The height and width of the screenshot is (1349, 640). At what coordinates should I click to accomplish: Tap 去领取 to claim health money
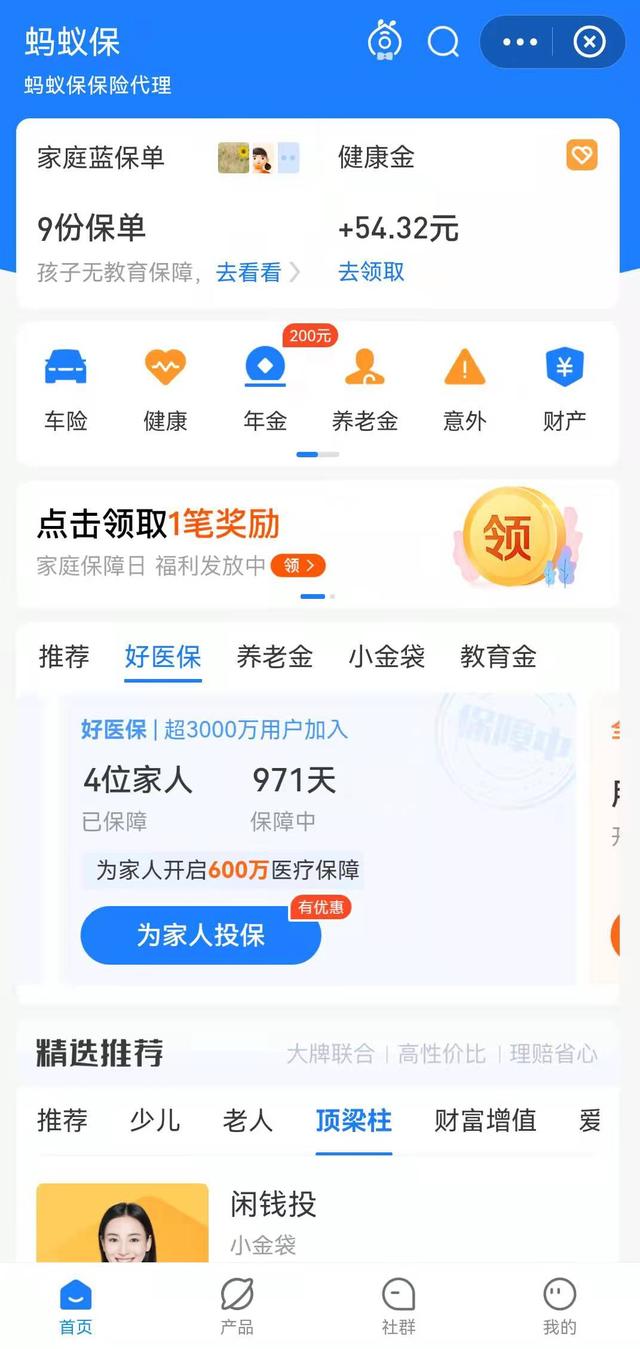[371, 272]
